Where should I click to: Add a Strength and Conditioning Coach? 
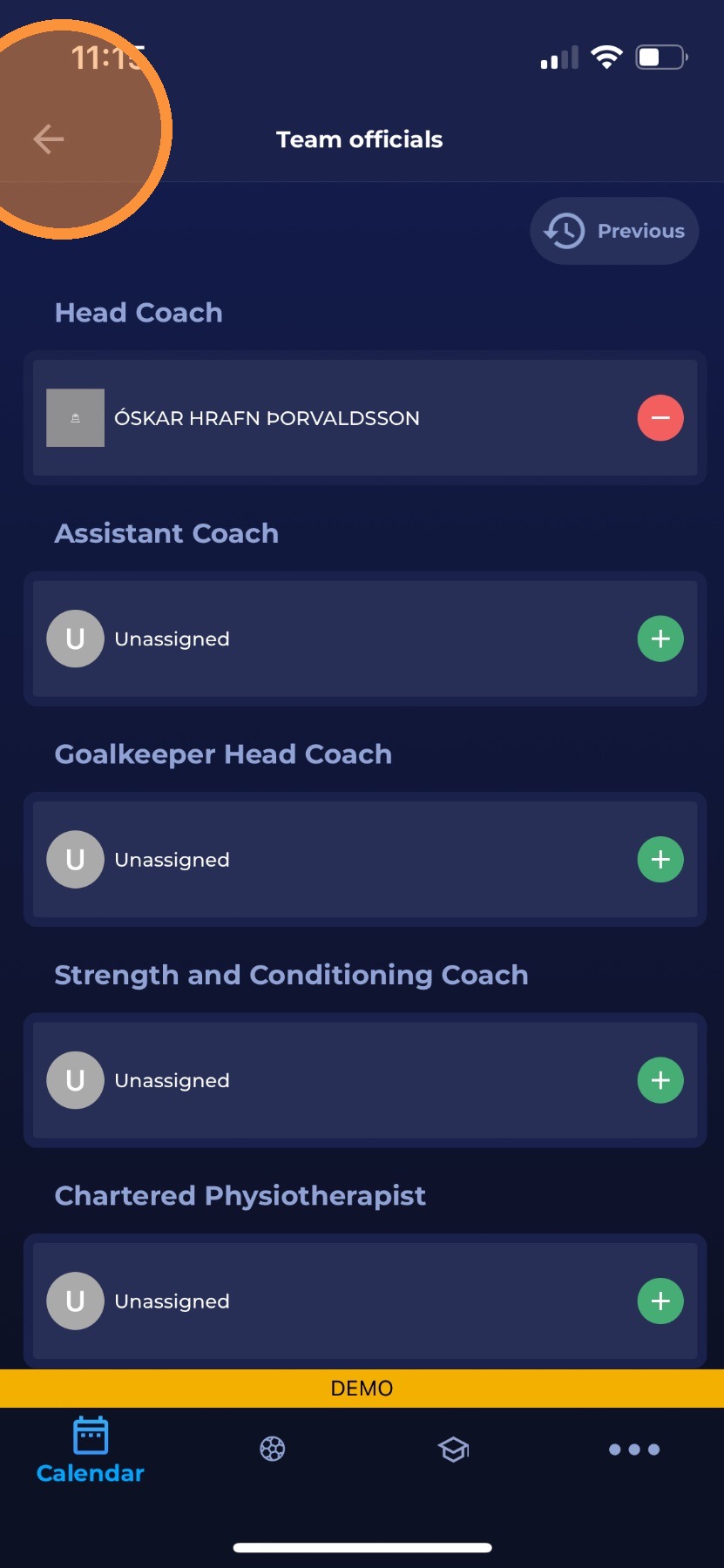click(660, 1080)
